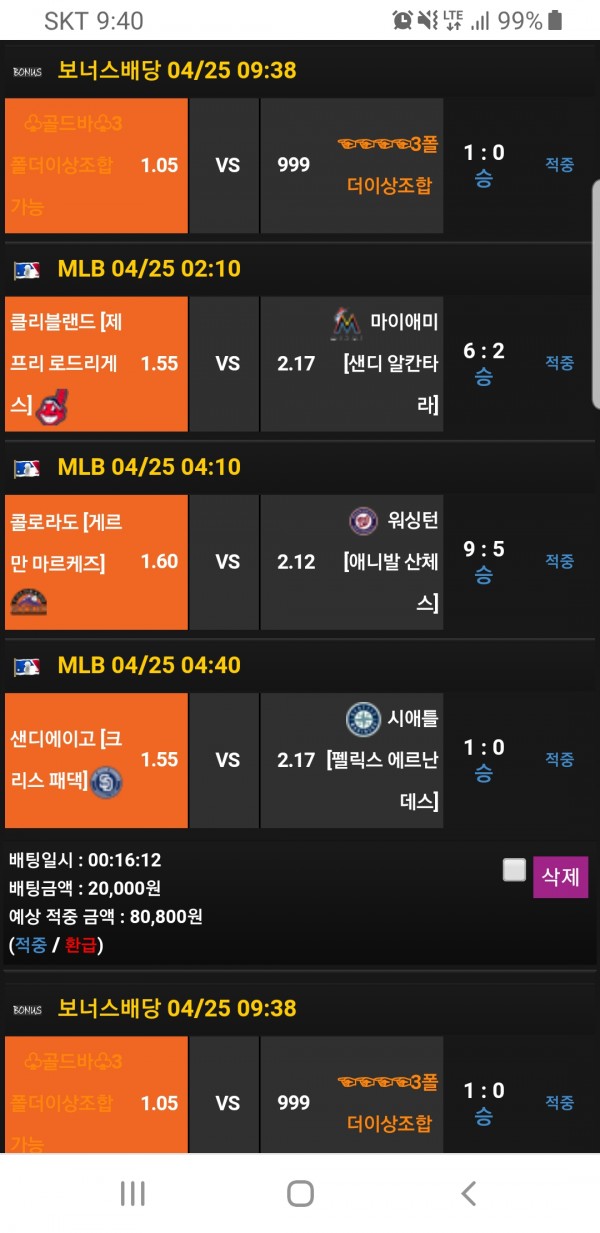Check the box beside the 삭제 button
The width and height of the screenshot is (600, 1233).
[x=514, y=871]
